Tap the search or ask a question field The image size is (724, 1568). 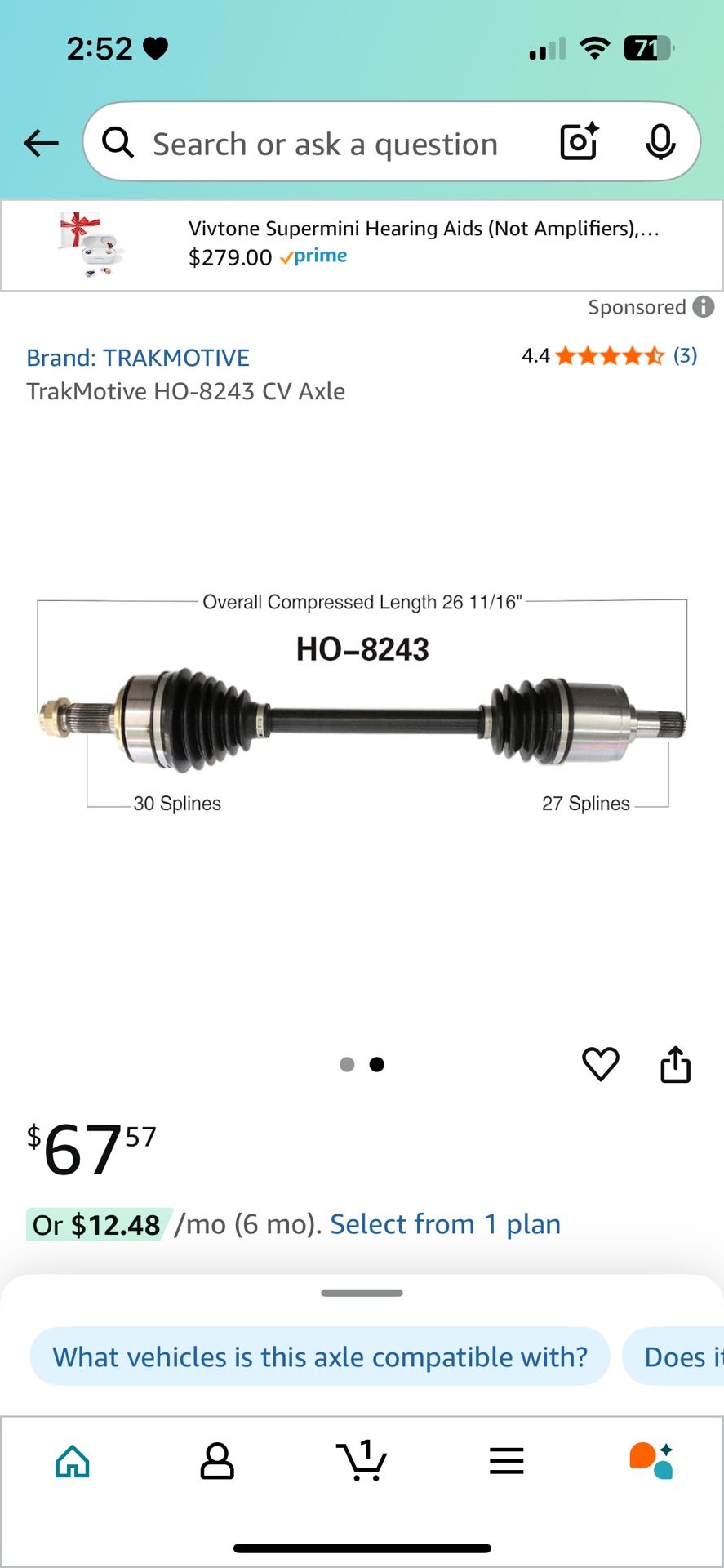(326, 145)
